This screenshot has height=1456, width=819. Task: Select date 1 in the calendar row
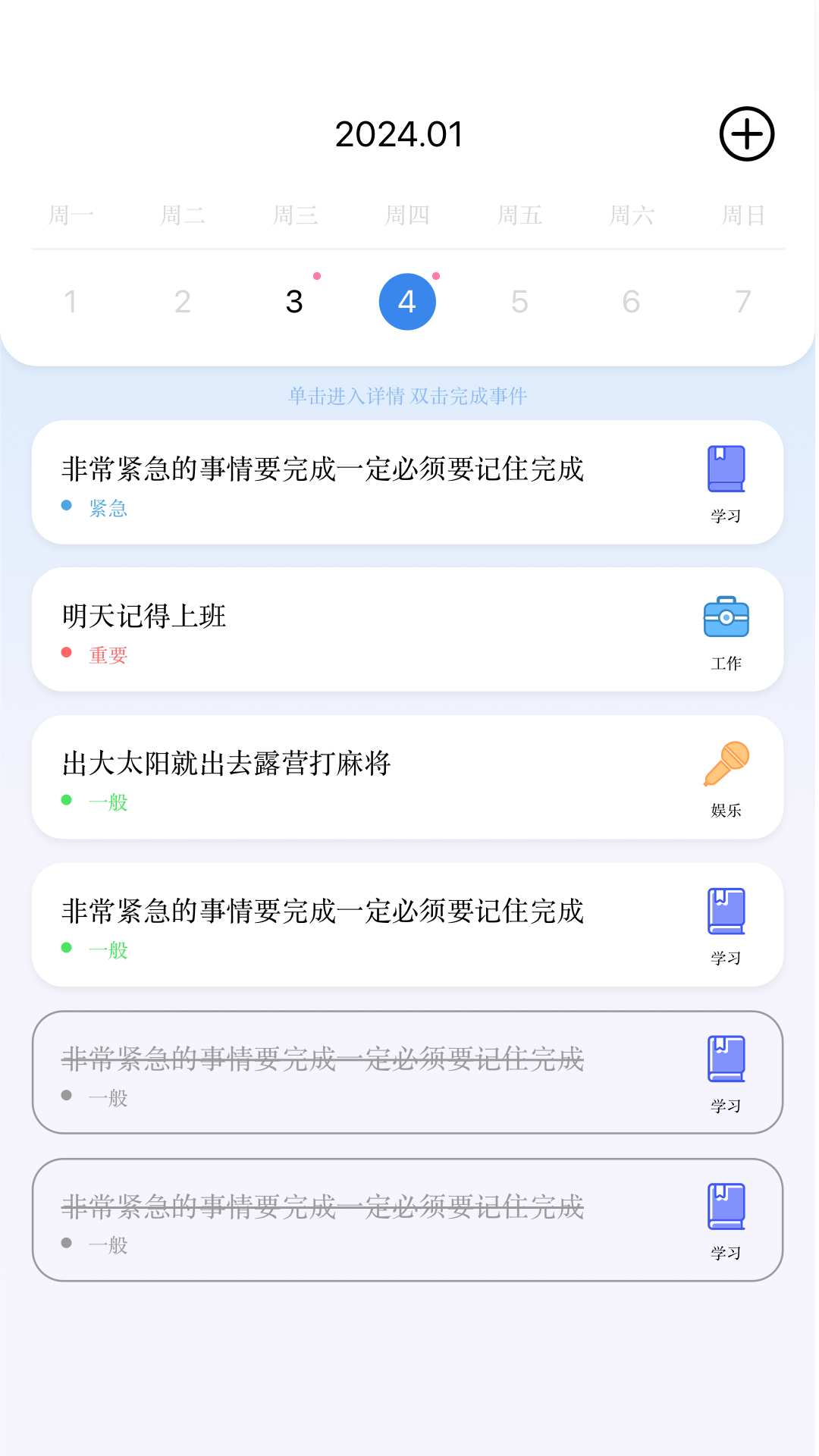(x=71, y=300)
